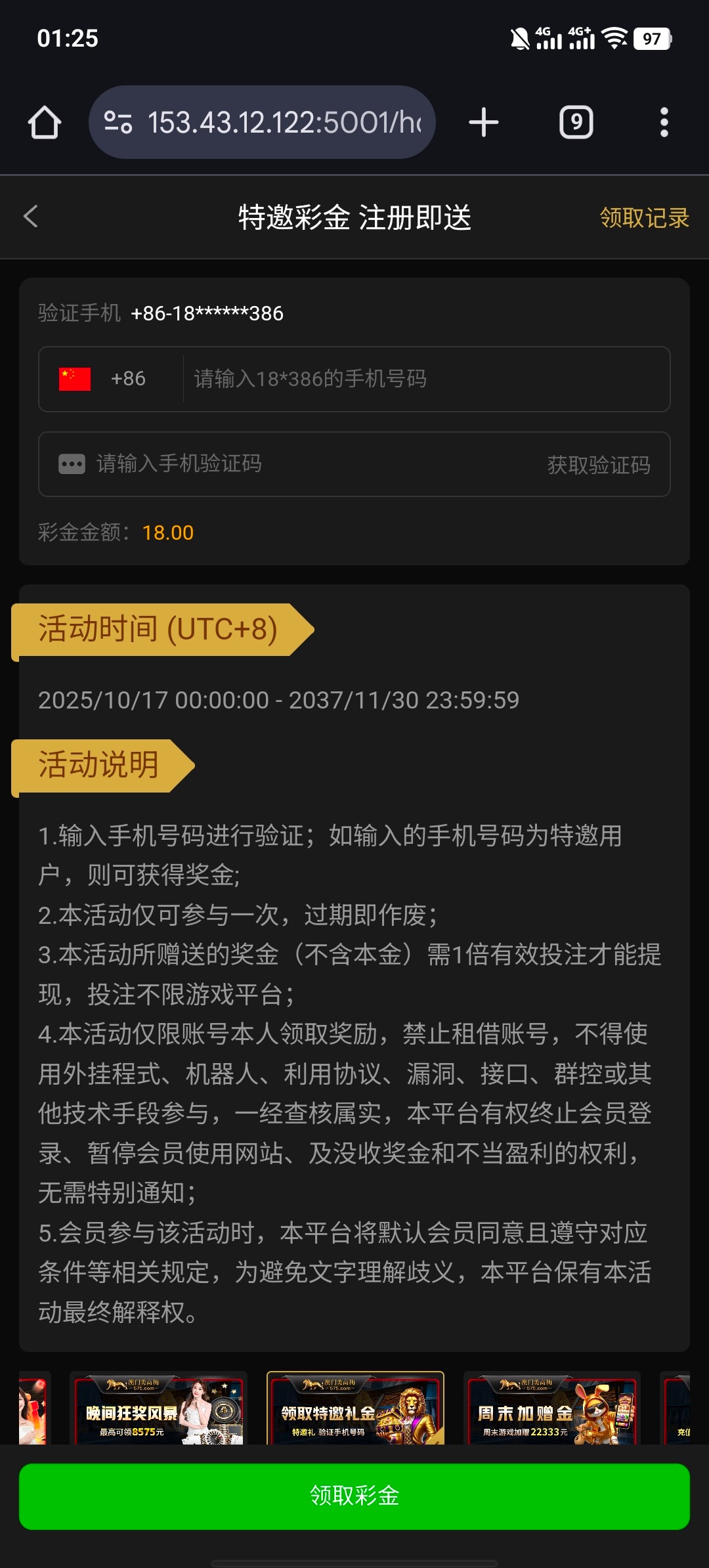Viewport: 709px width, 1568px height.
Task: Open the browser three-dot menu
Action: click(664, 123)
